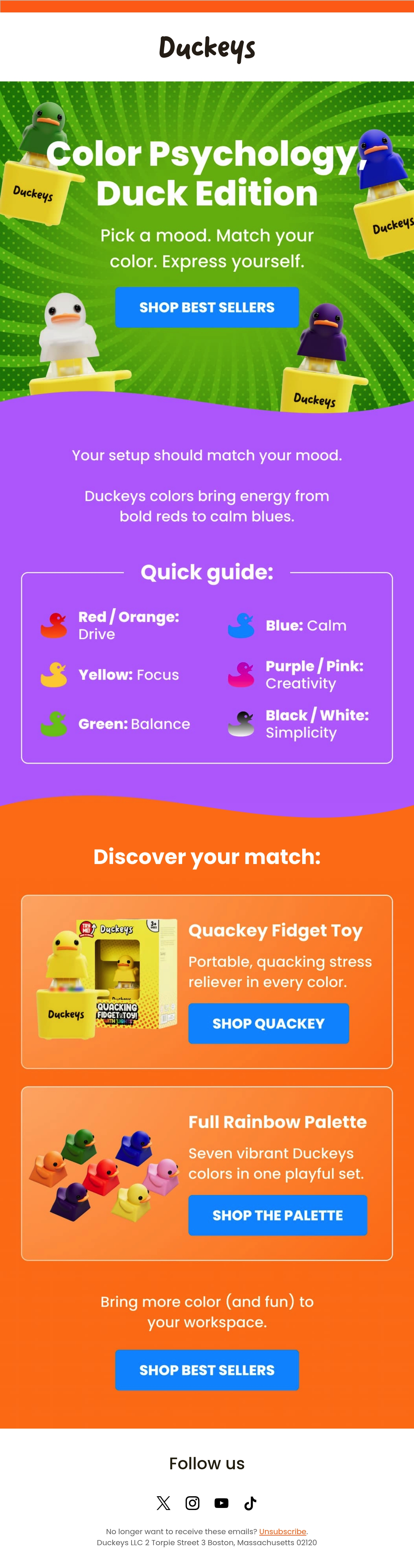This screenshot has width=414, height=1568.
Task: Open the Full Rainbow Palette product image
Action: click(x=104, y=1174)
